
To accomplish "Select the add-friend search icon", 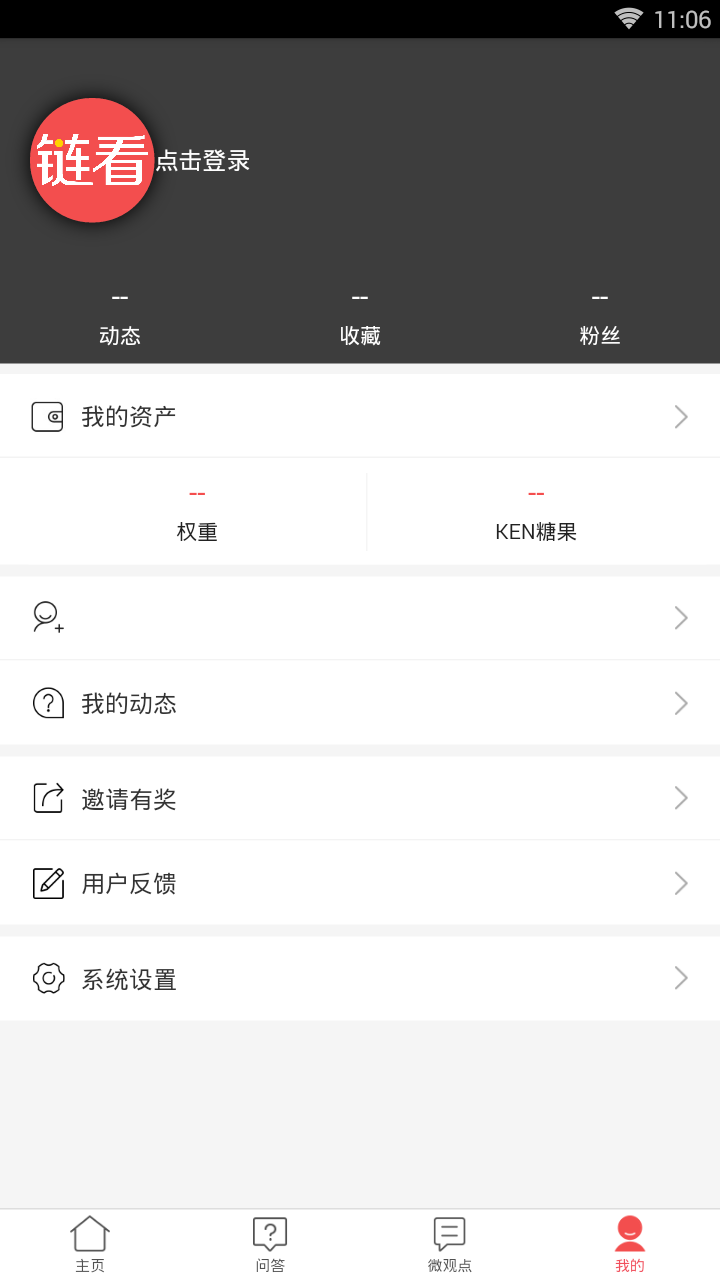I will (x=46, y=617).
